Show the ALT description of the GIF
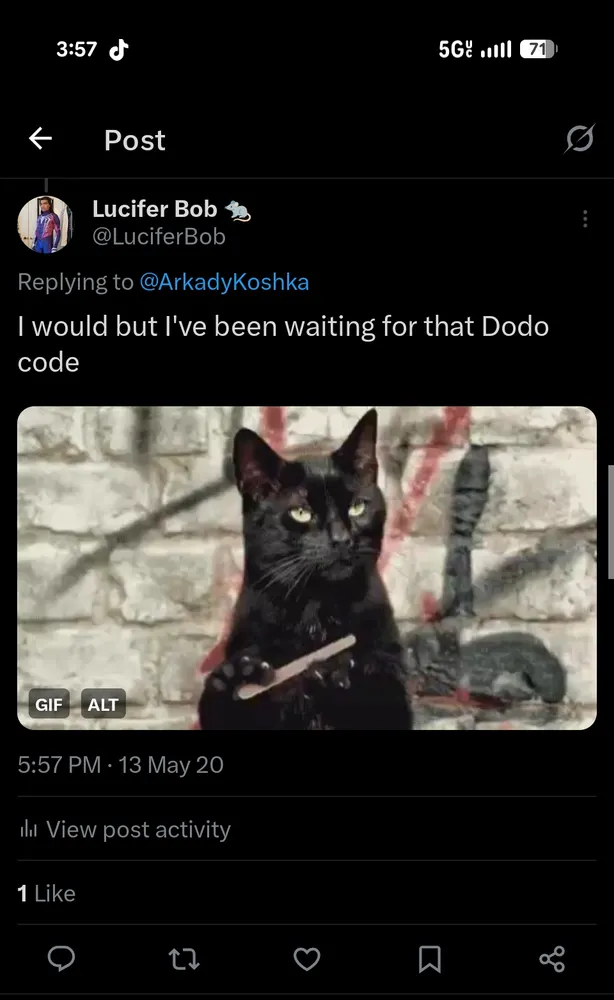 (103, 704)
